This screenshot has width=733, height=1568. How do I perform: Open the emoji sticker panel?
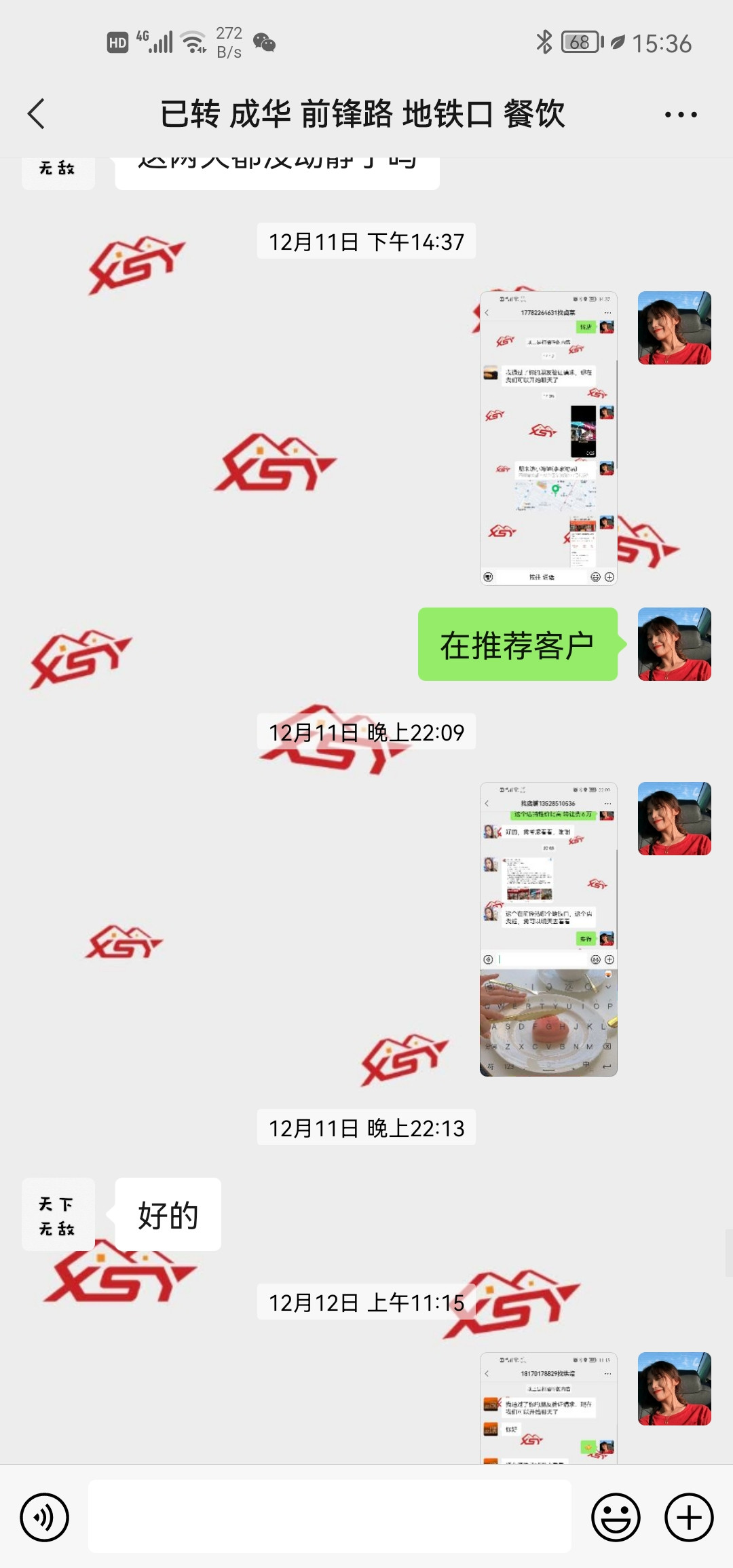pyautogui.click(x=616, y=1517)
